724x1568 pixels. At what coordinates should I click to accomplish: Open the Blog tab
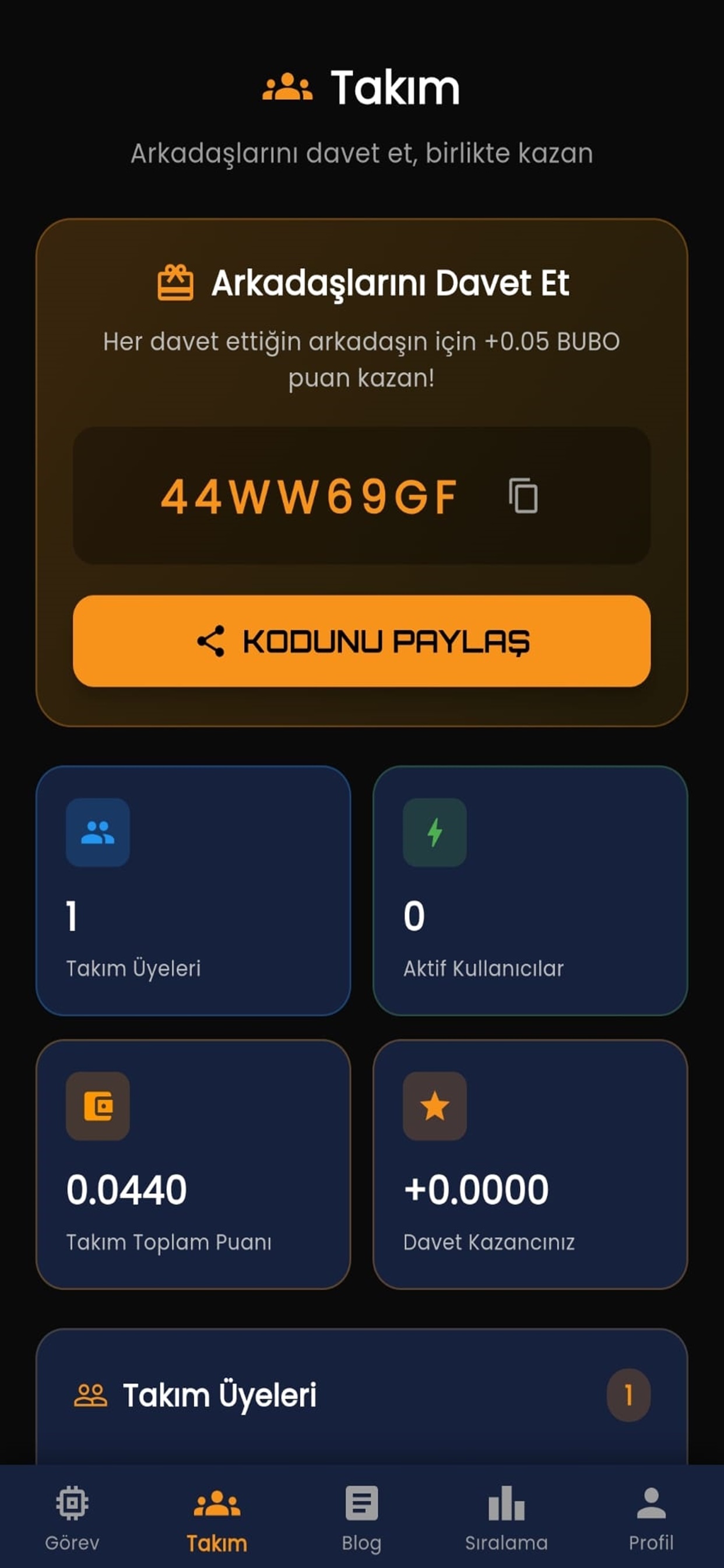point(361,1517)
